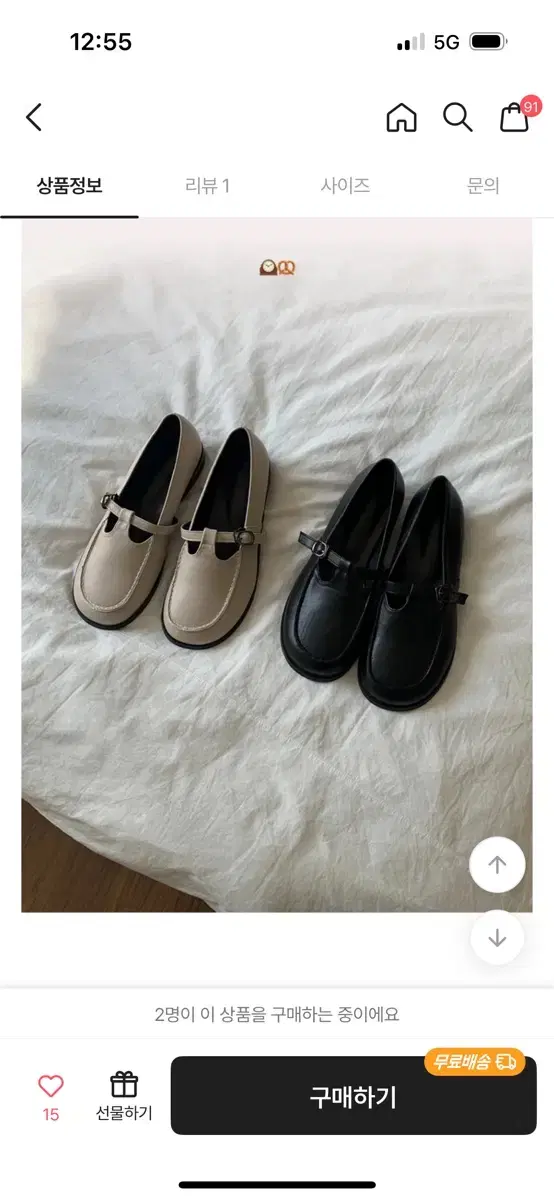
Task: Open the search magnifier
Action: coord(458,118)
